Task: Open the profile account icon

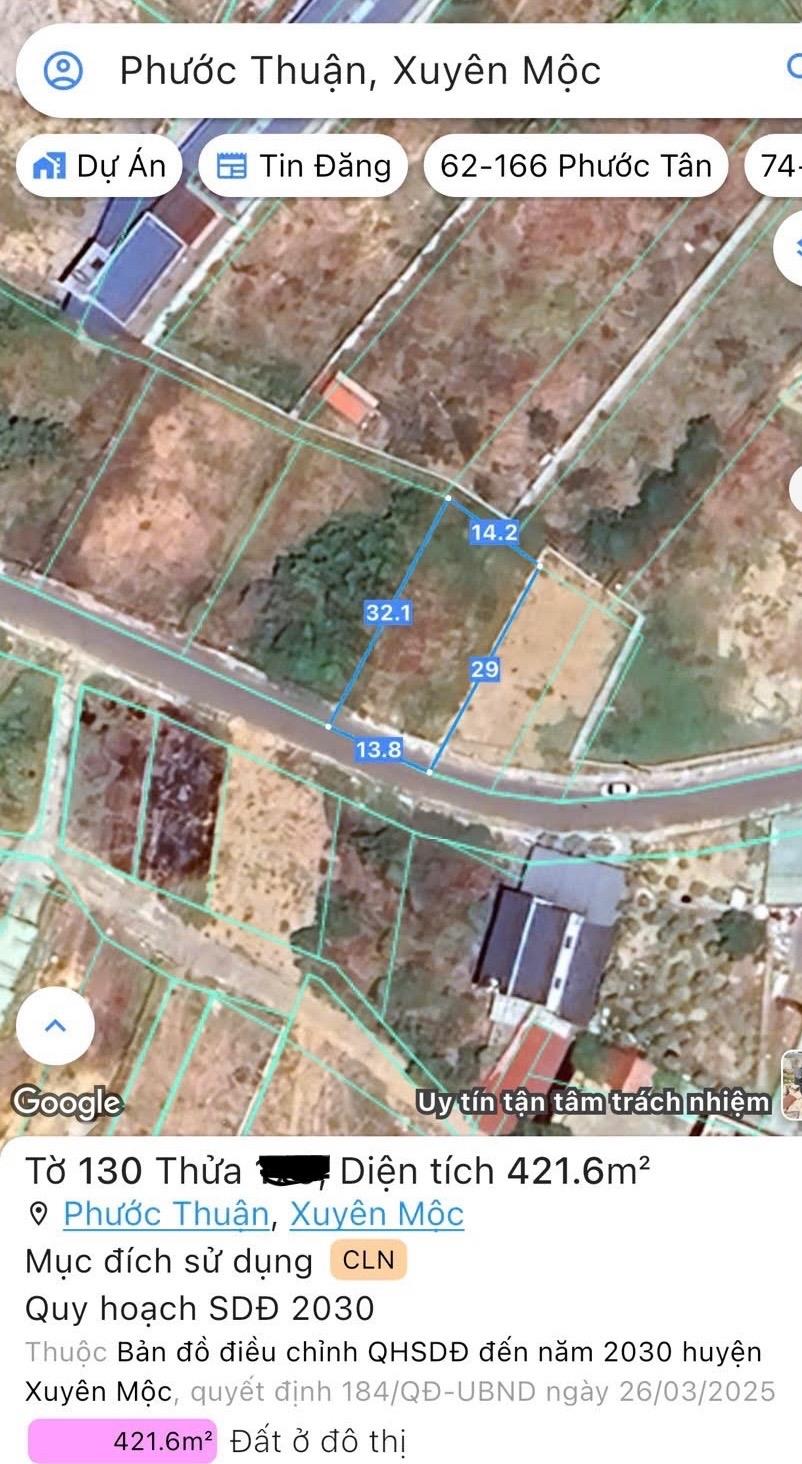Action: pyautogui.click(x=63, y=70)
